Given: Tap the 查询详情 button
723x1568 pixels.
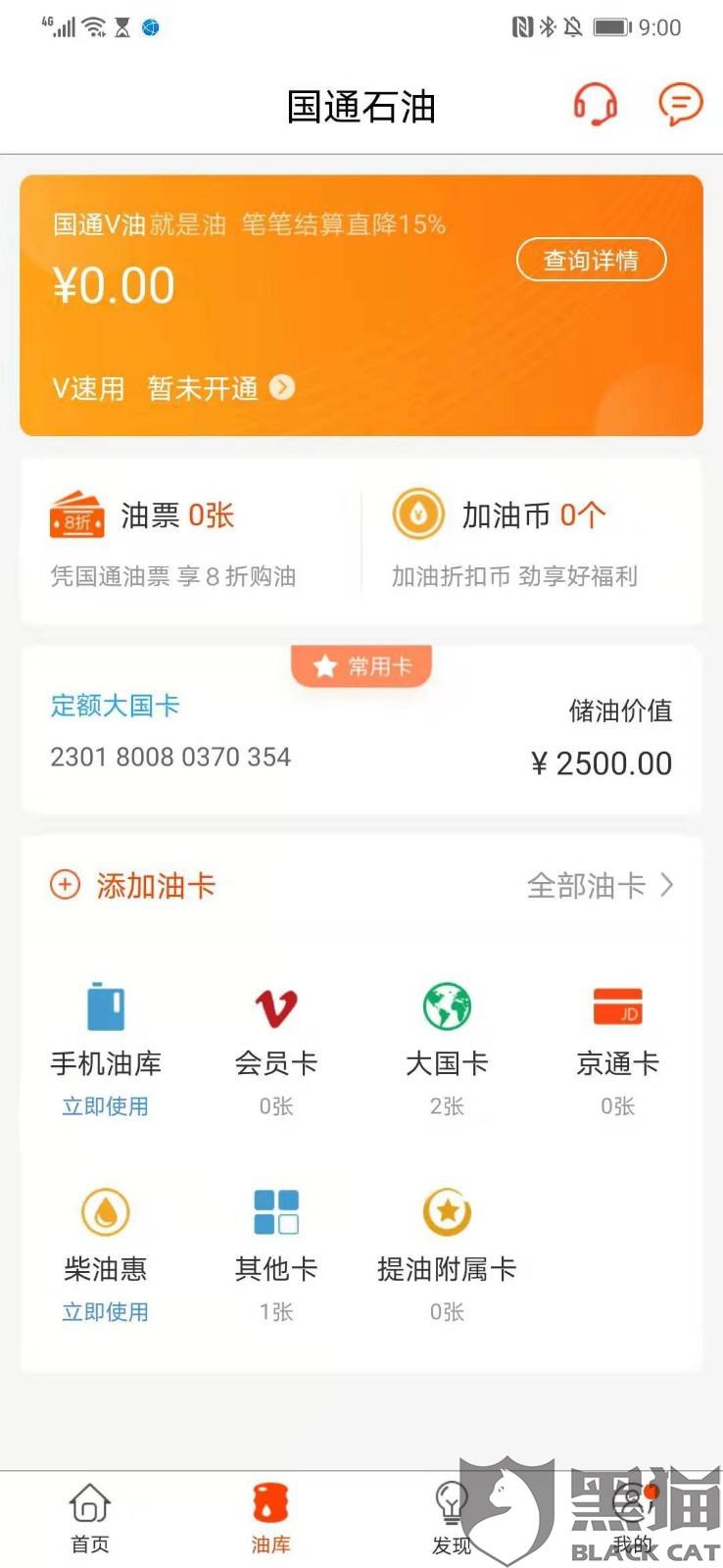Looking at the screenshot, I should click(591, 260).
